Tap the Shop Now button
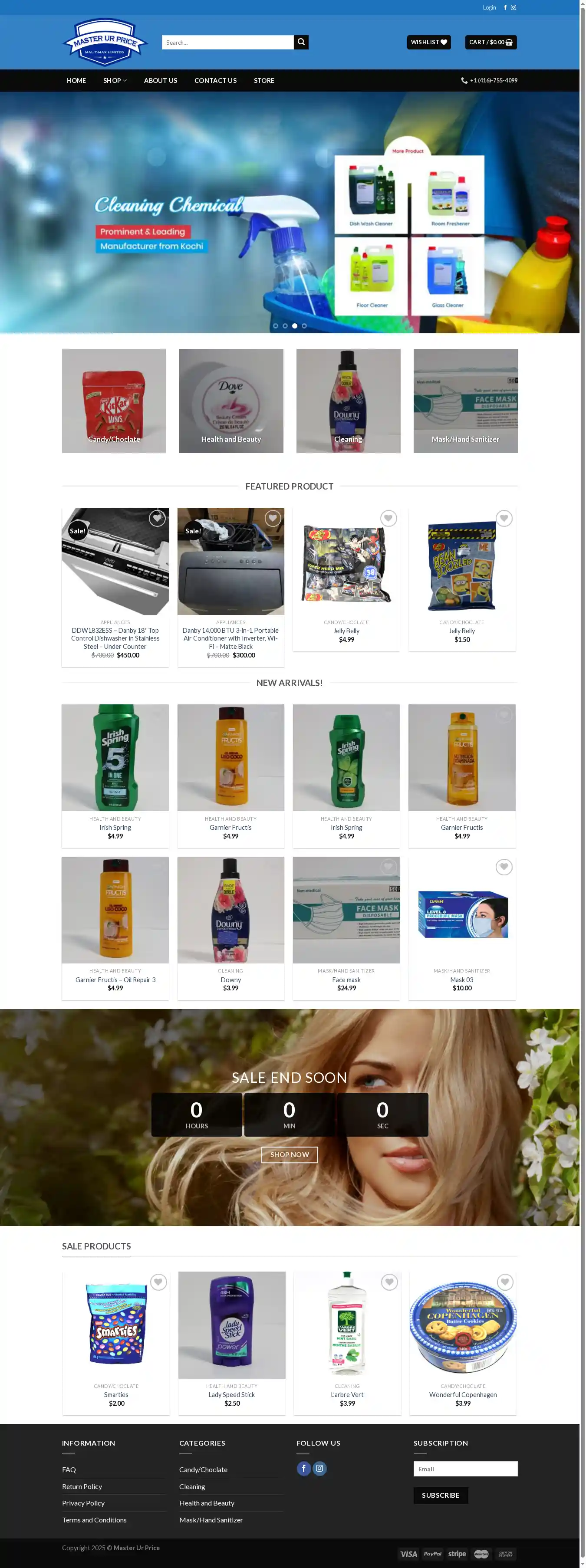This screenshot has width=586, height=1568. pos(290,1154)
